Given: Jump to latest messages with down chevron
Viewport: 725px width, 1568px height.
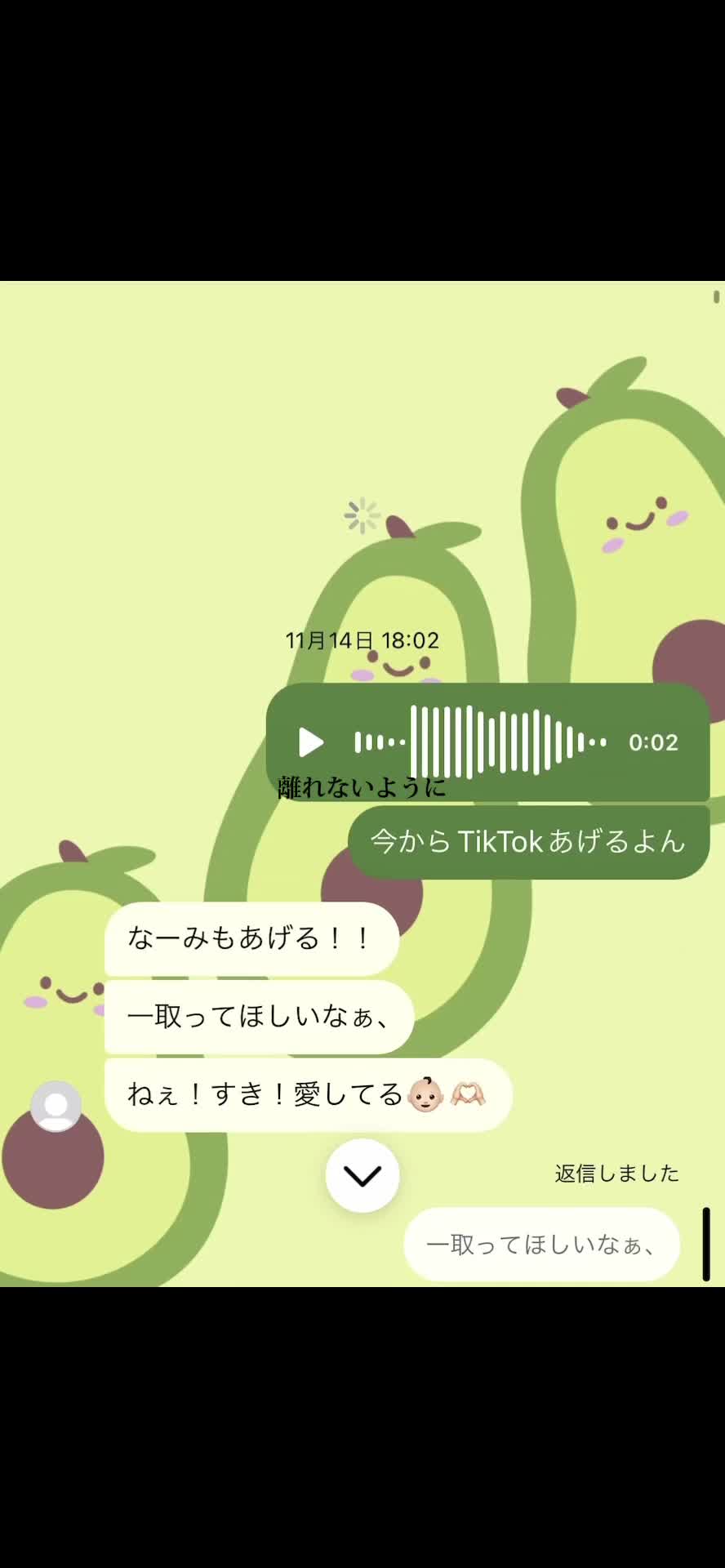Looking at the screenshot, I should point(362,1175).
